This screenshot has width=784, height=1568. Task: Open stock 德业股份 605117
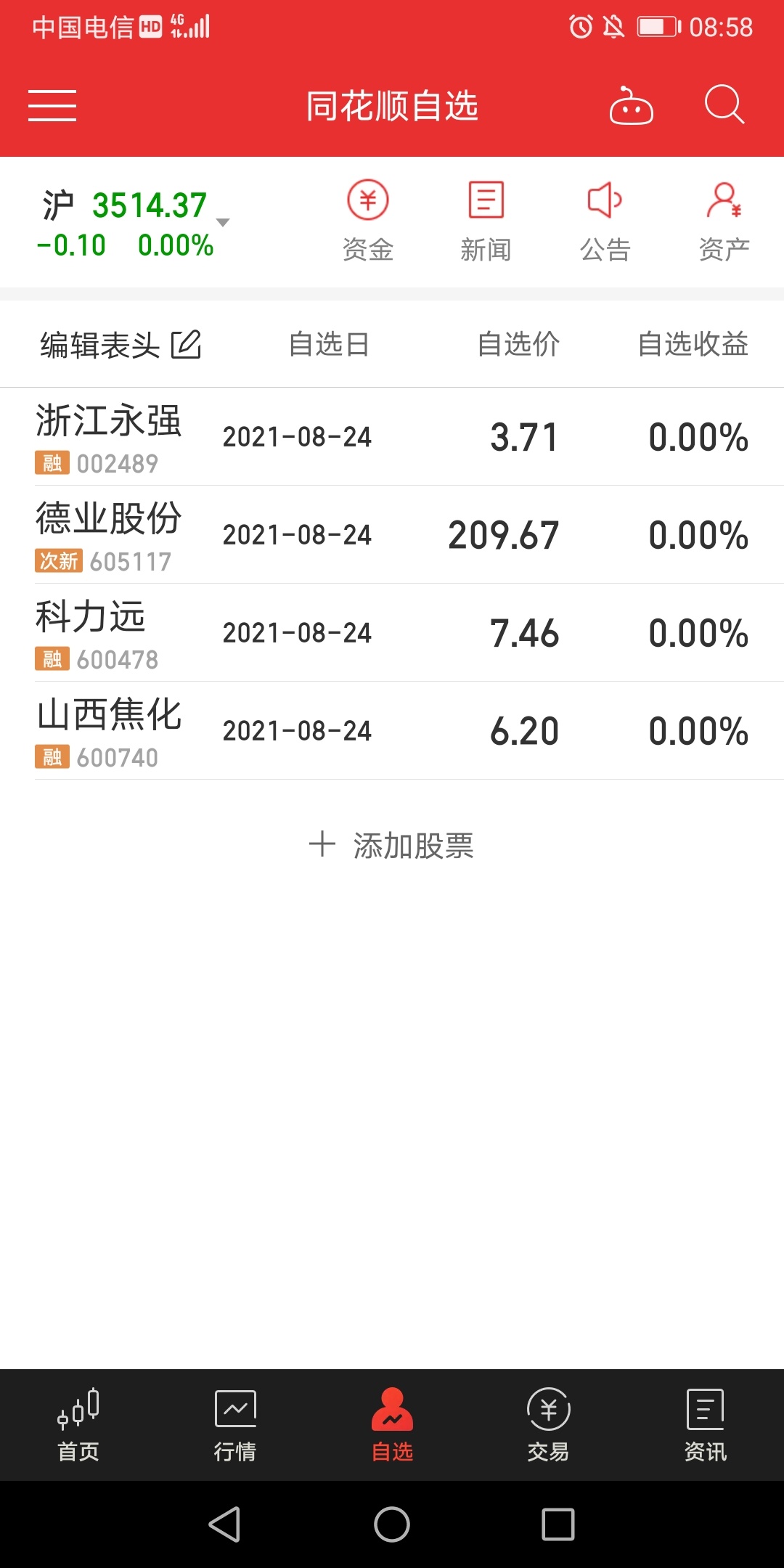coord(392,535)
